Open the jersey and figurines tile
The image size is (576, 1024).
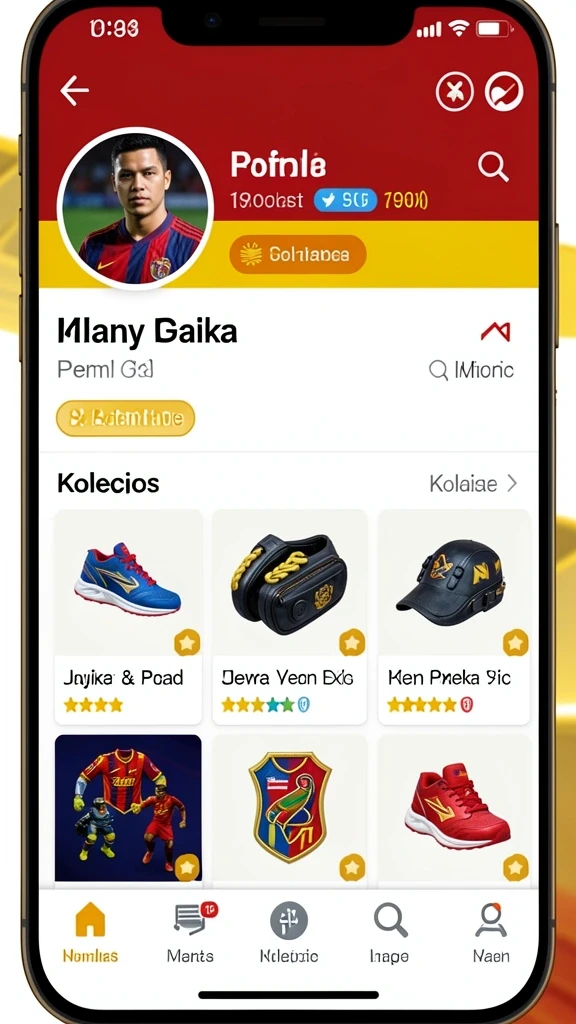(x=128, y=808)
